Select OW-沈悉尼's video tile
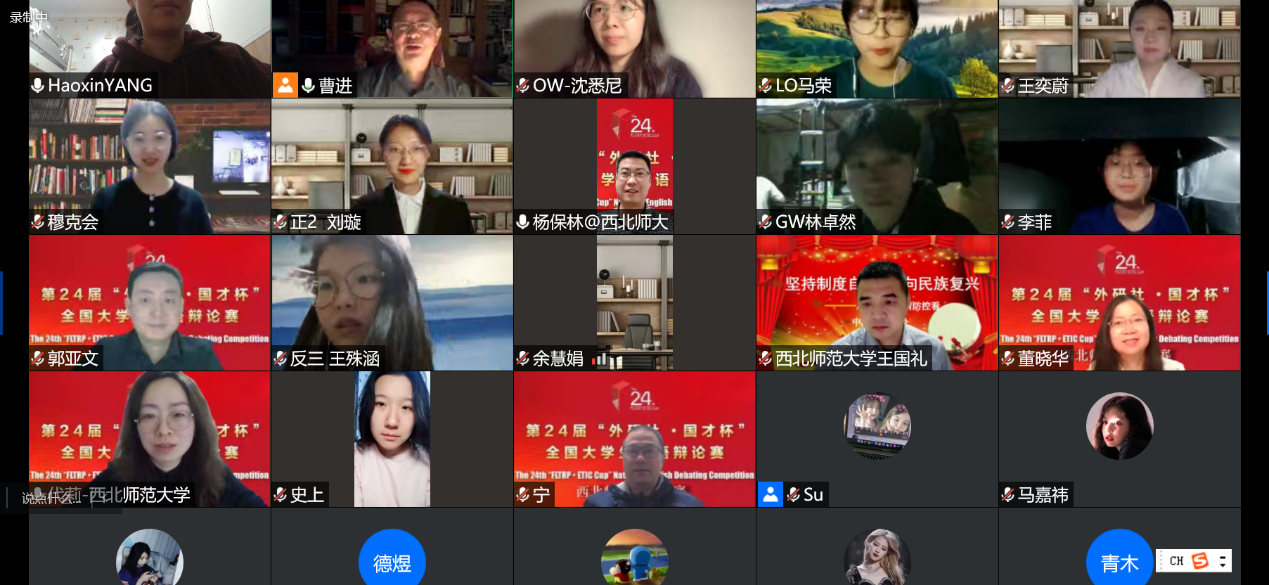1269x585 pixels. (634, 45)
